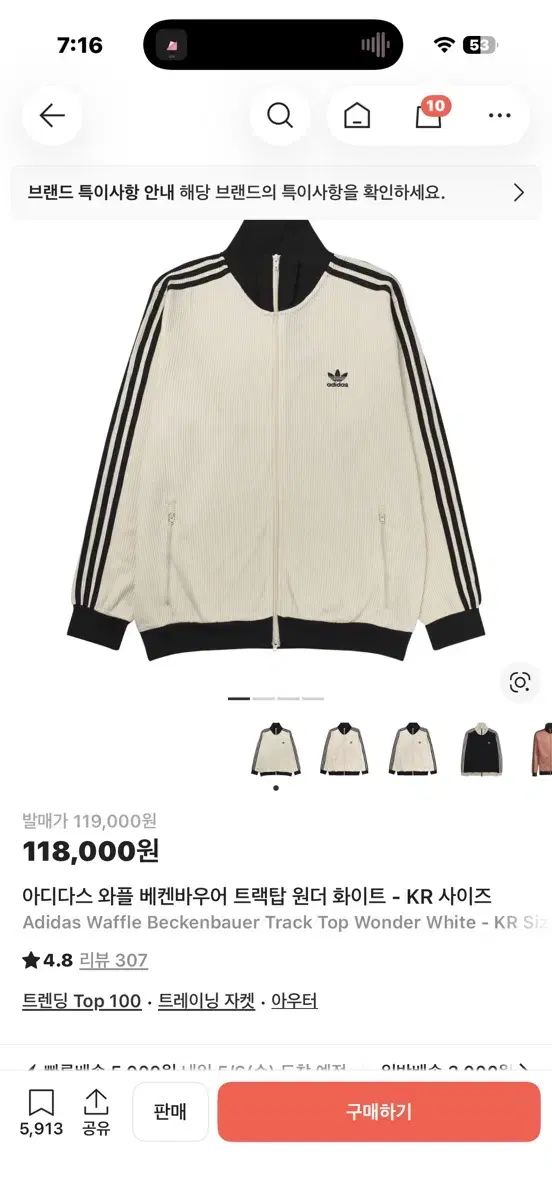Screen dimensions: 552x1200
Task: Select the second cream jacket thumbnail
Action: [345, 749]
